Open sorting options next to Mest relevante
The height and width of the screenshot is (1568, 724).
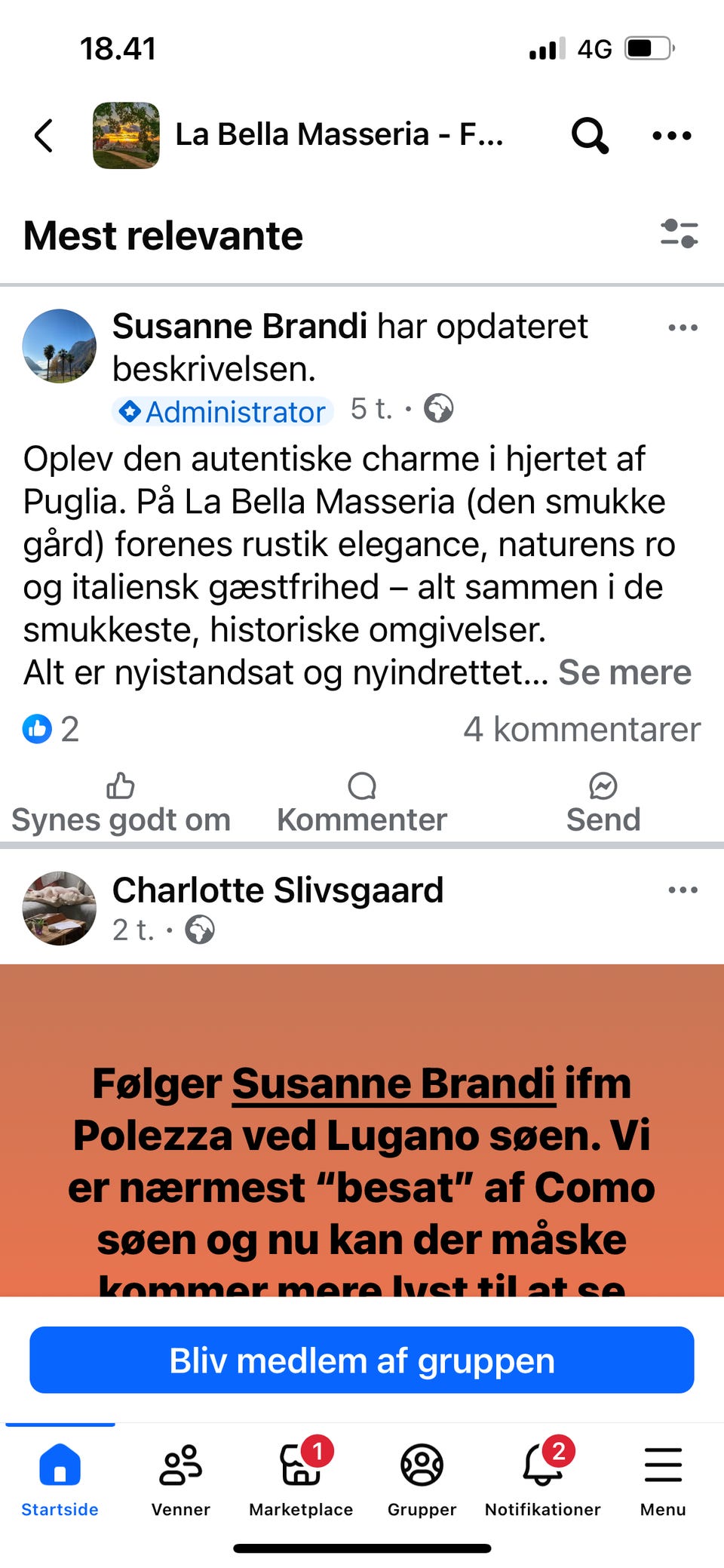pos(680,235)
